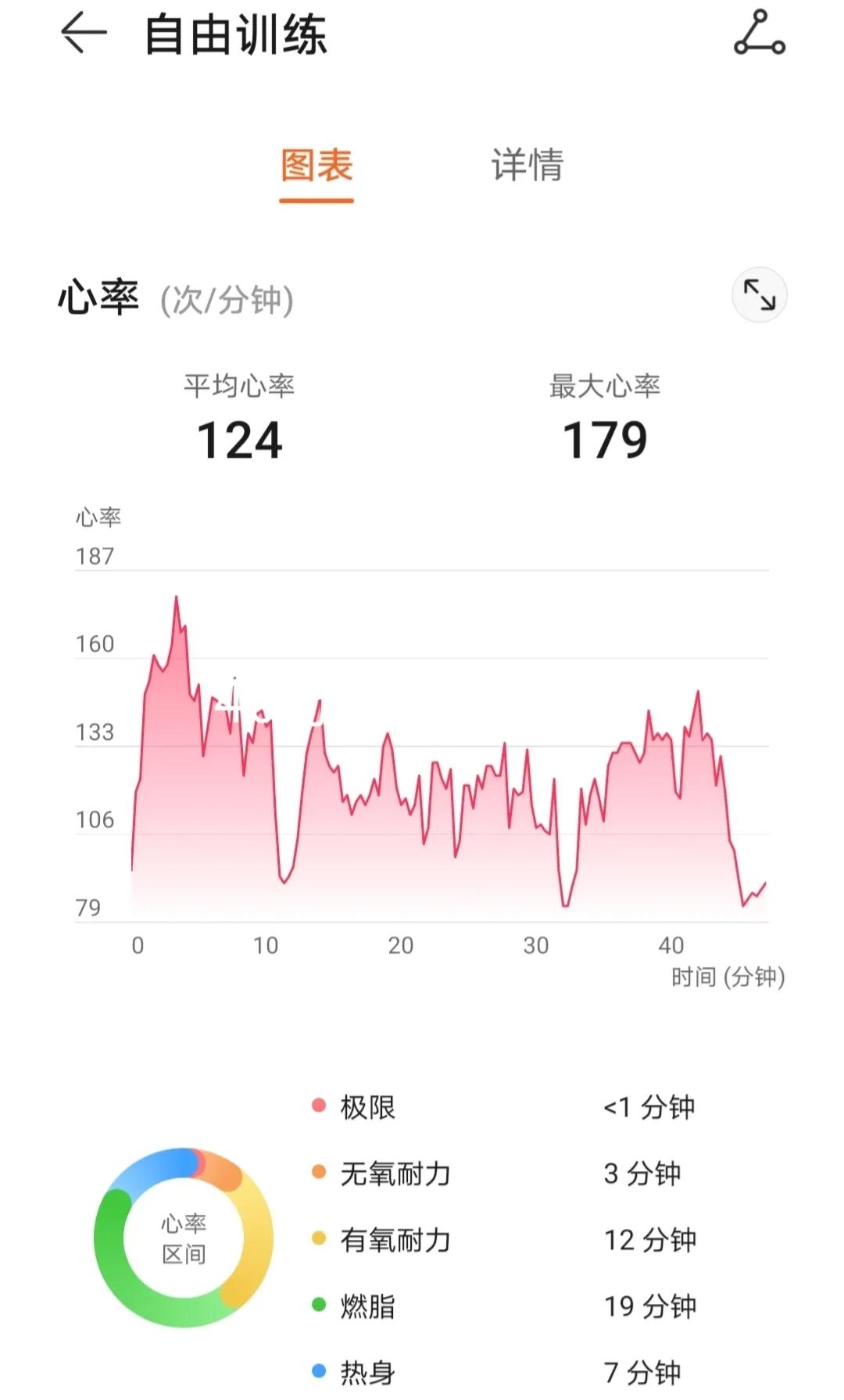The image size is (844, 1400).
Task: Switch to the 详情 tab
Action: click(x=527, y=165)
